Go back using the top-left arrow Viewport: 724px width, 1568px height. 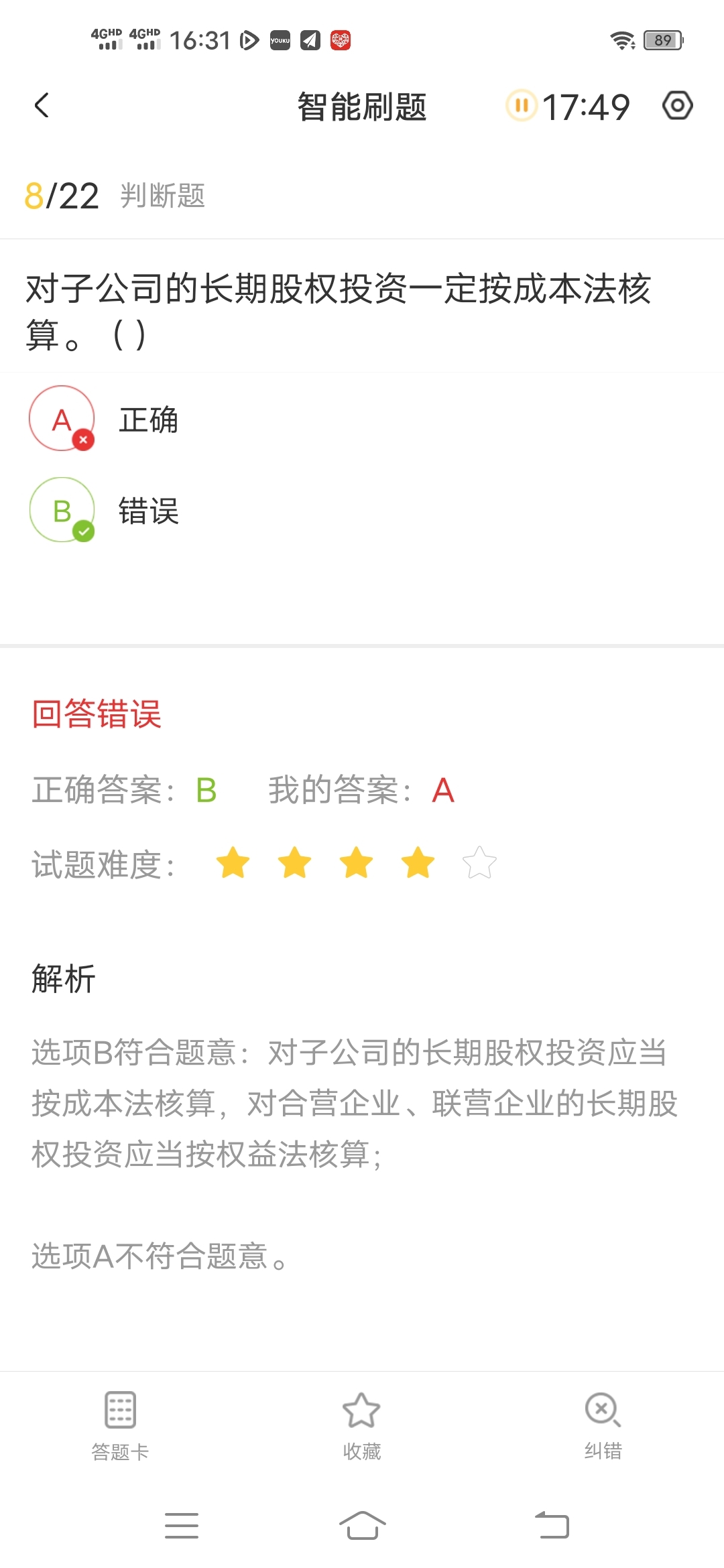[42, 105]
